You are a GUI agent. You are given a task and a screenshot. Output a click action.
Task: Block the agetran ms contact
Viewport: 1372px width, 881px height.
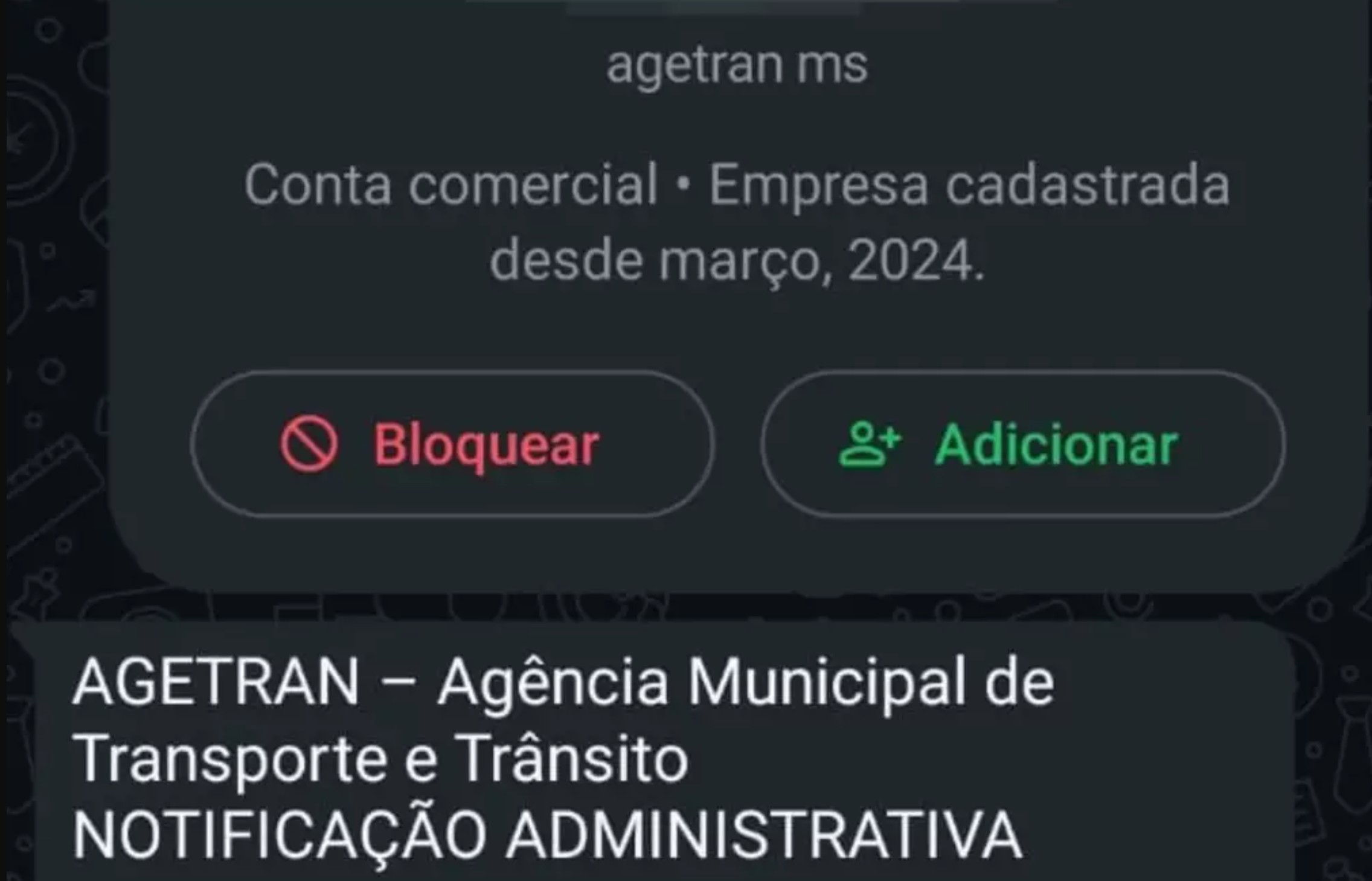click(x=452, y=444)
